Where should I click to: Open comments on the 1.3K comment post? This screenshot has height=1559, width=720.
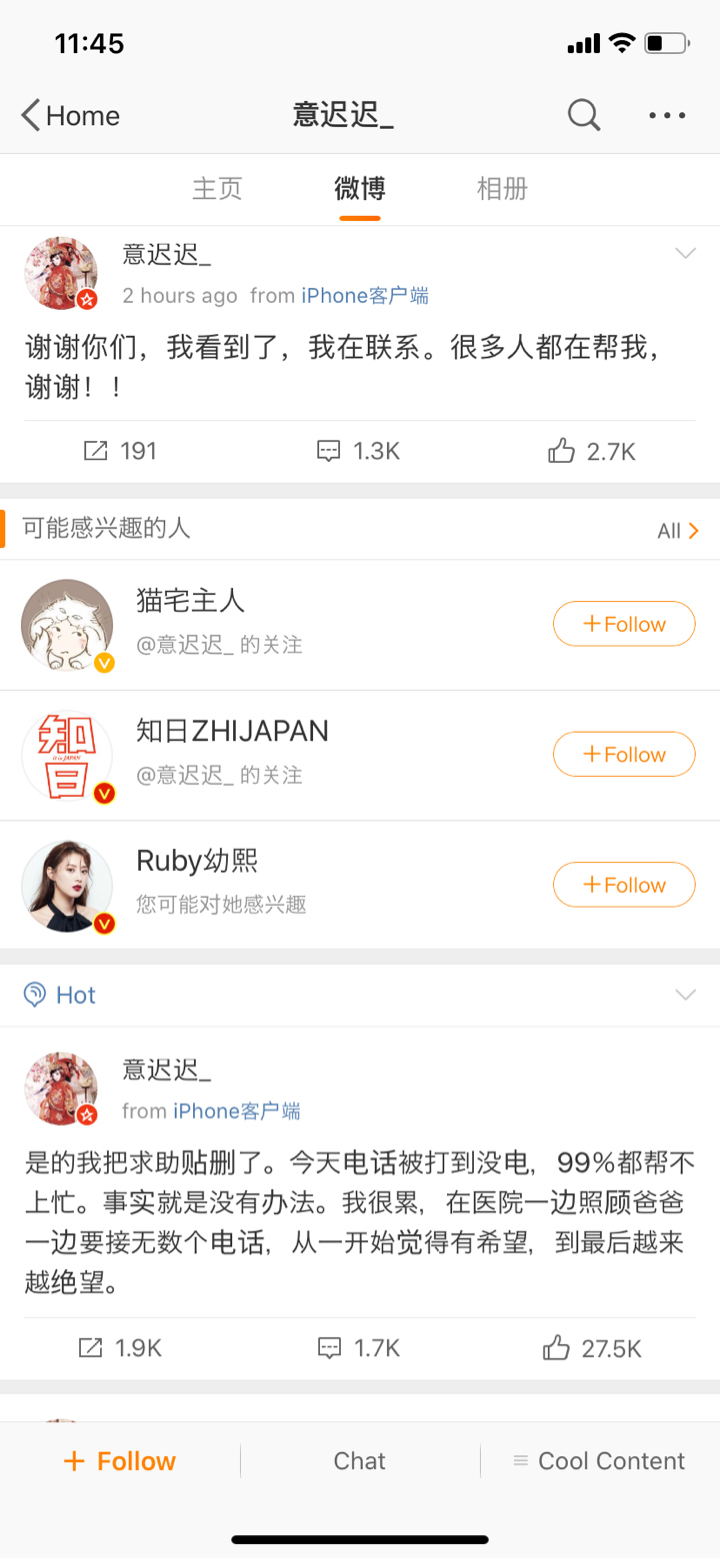pyautogui.click(x=358, y=451)
